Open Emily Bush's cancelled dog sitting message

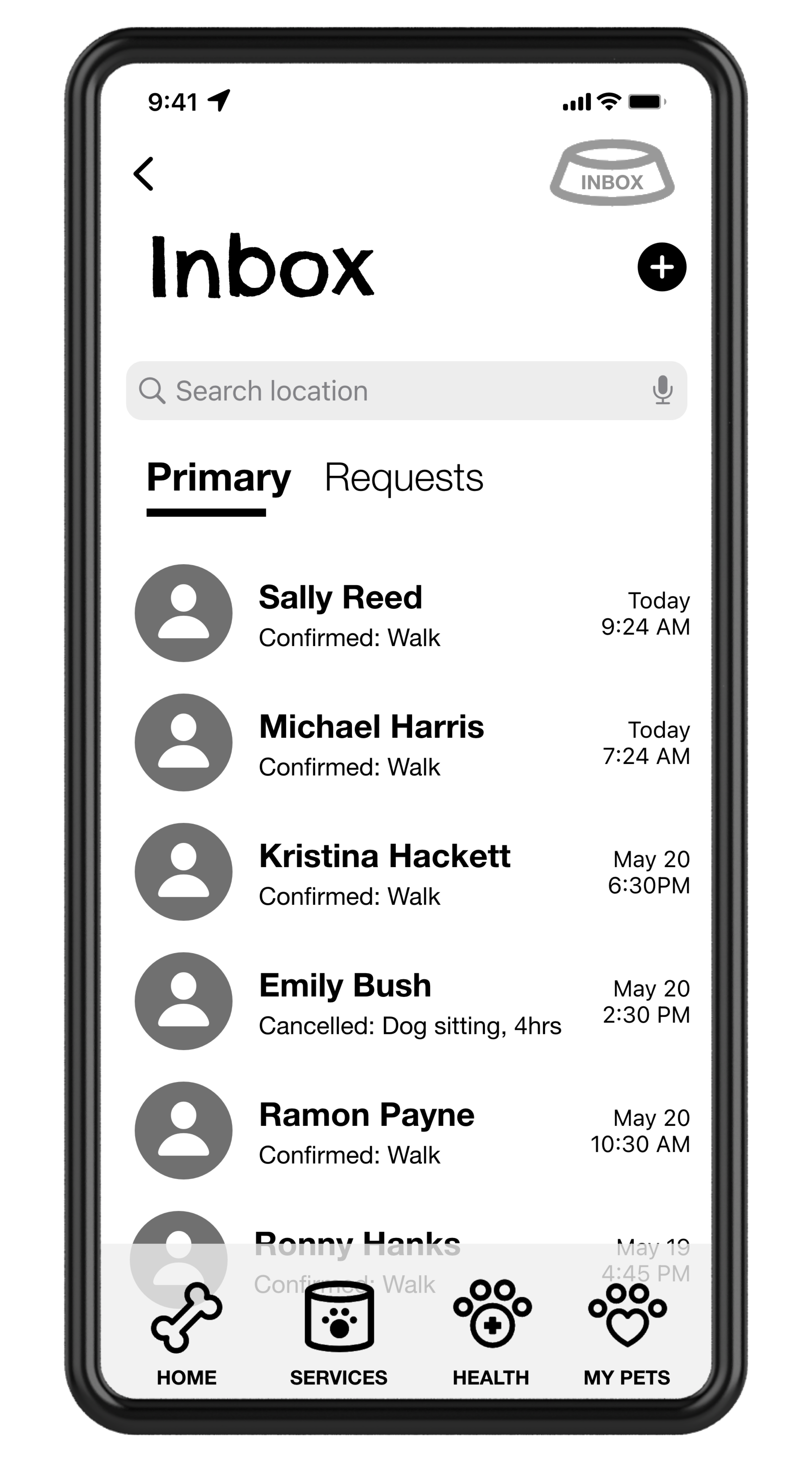click(412, 1001)
